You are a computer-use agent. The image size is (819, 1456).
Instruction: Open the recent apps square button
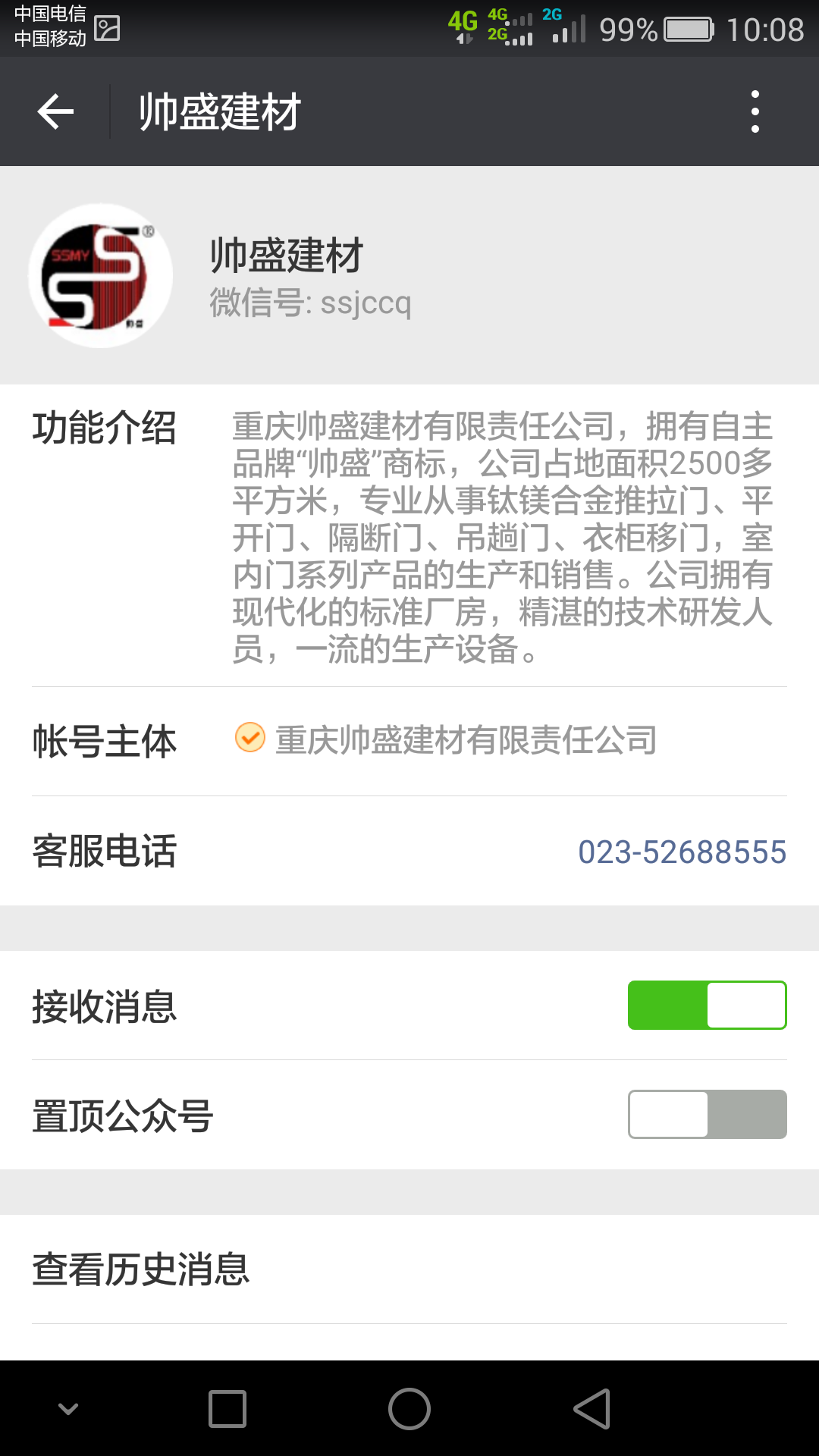(227, 1409)
